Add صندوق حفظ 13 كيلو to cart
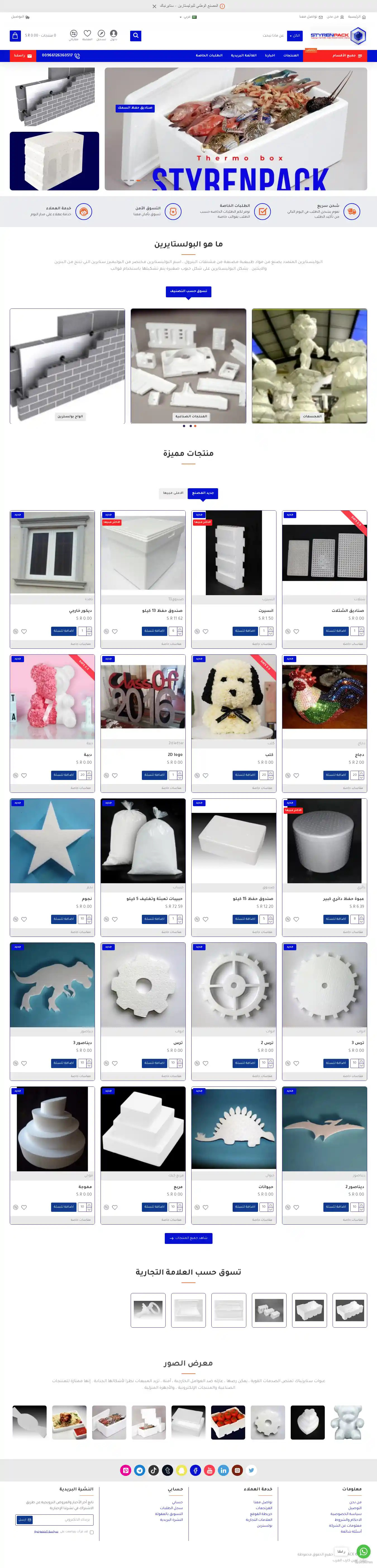377x1568 pixels. 155,631
